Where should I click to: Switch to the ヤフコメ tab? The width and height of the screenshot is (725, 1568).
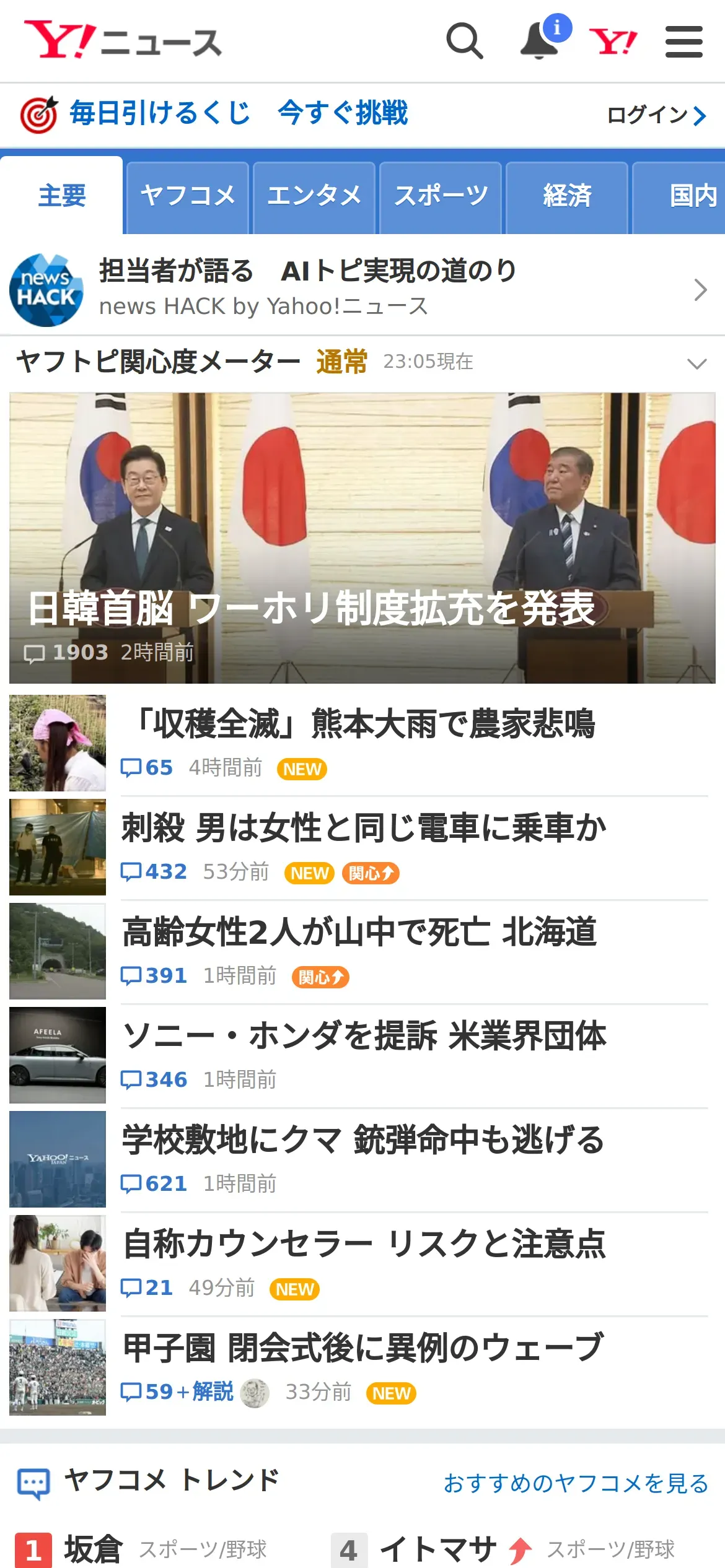point(187,196)
